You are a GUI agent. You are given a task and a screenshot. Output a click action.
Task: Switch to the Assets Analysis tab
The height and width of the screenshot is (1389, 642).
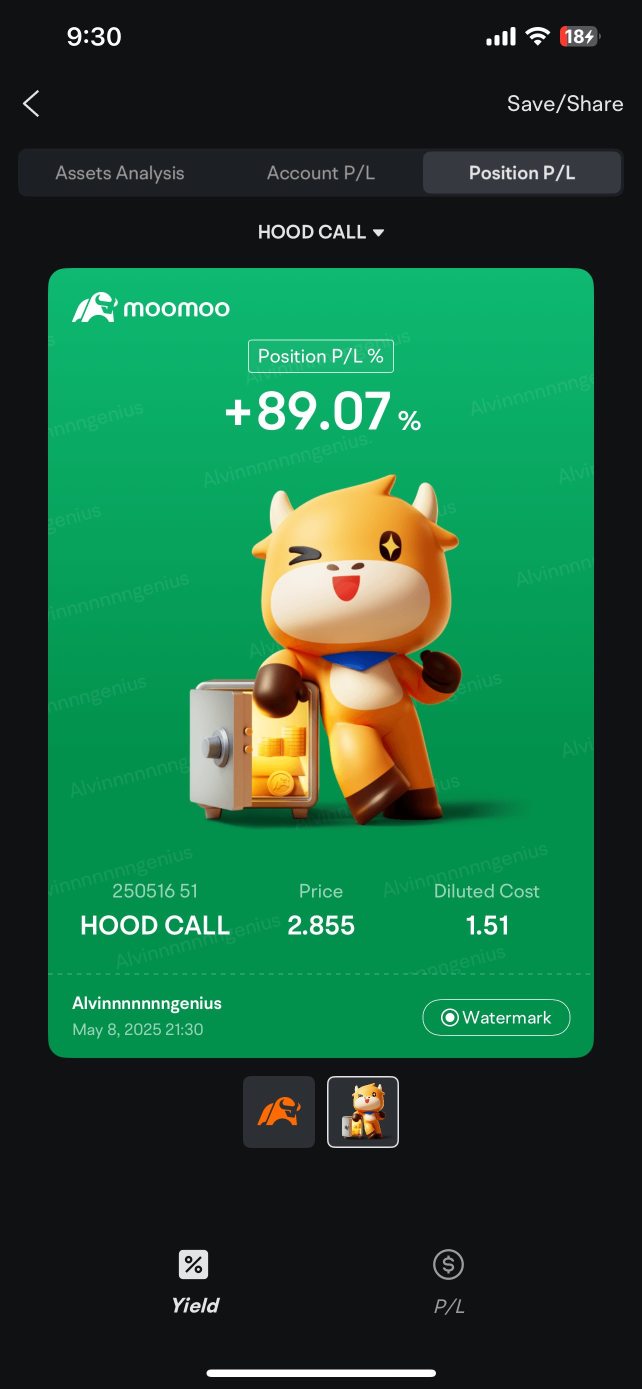pos(120,173)
